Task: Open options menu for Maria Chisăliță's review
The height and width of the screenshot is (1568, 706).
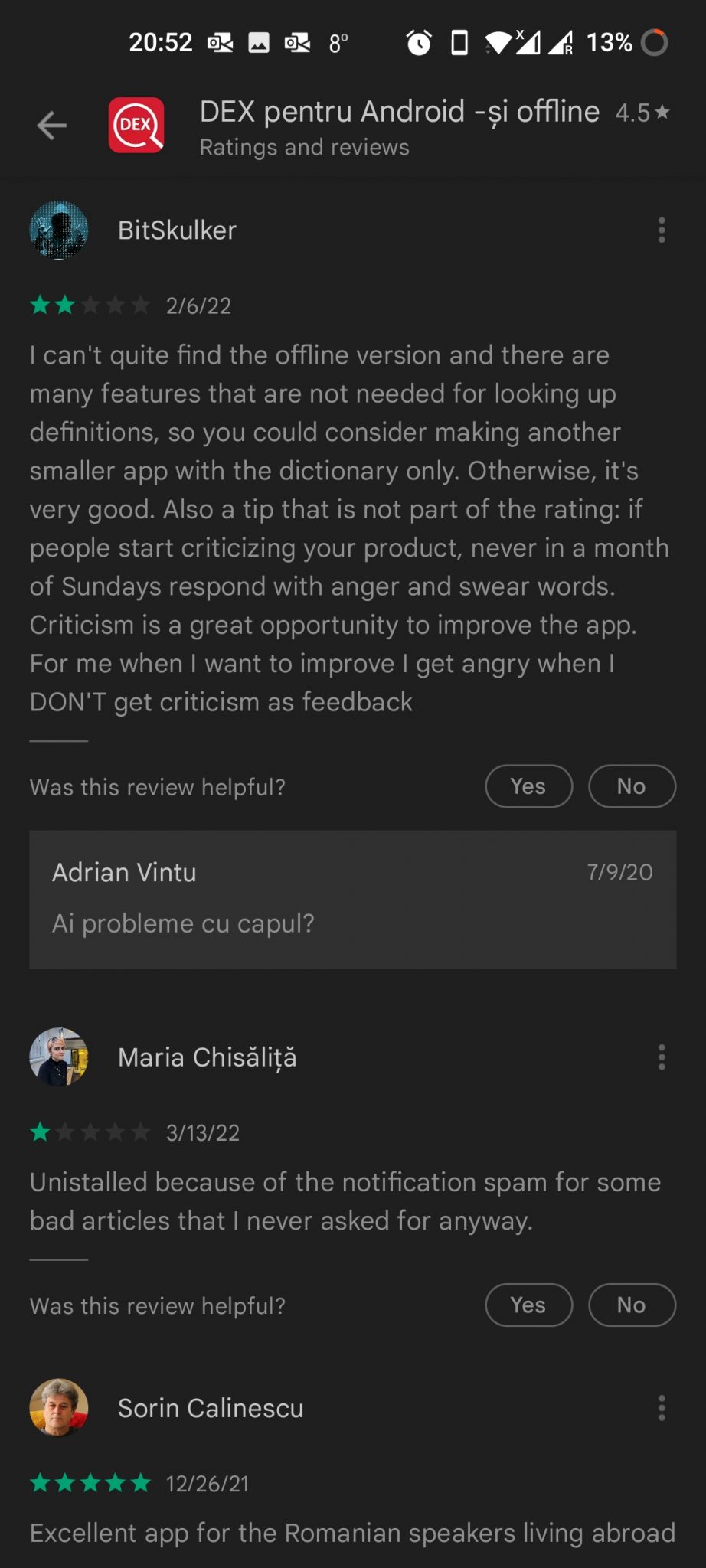Action: click(x=662, y=1057)
